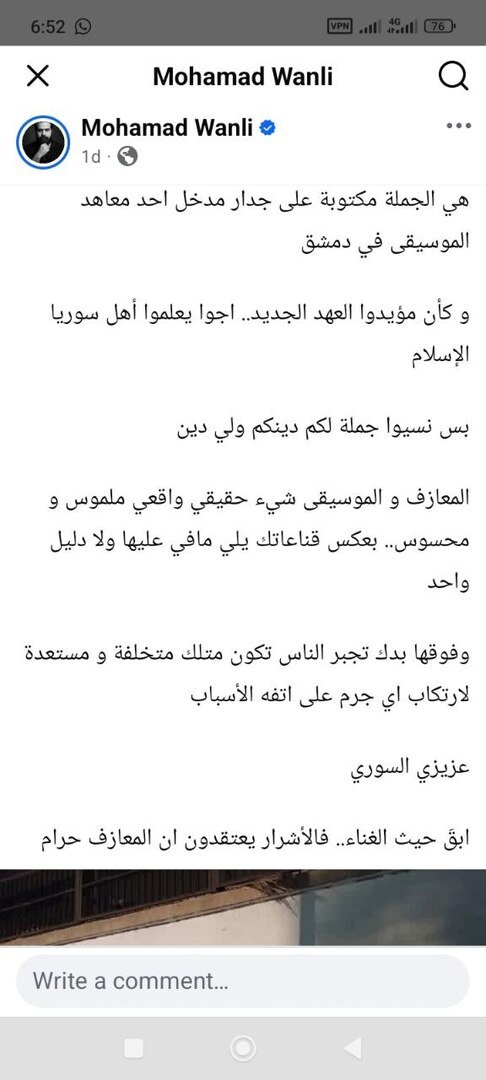The height and width of the screenshot is (1080, 486).
Task: Go back with the system back button
Action: 352,1048
